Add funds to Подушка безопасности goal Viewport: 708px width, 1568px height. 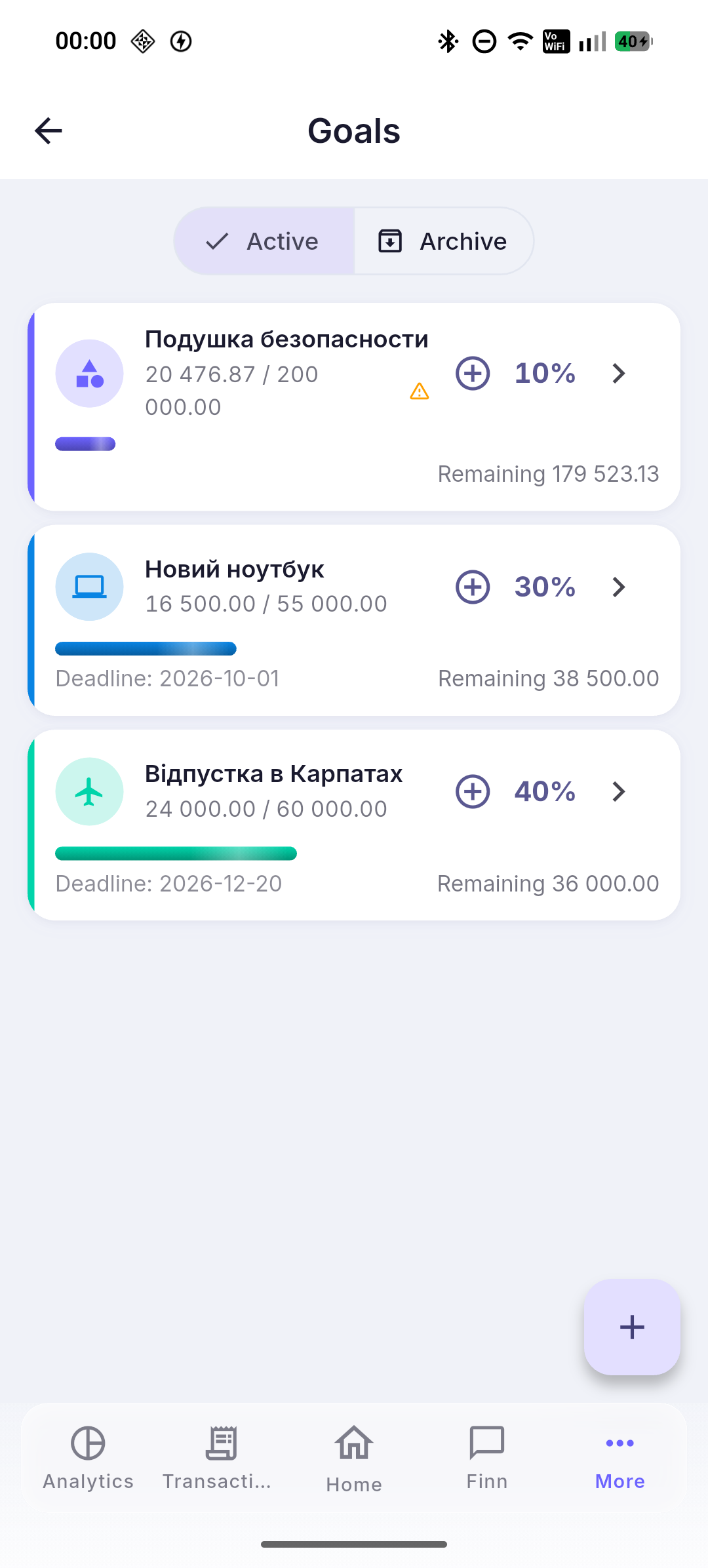[473, 374]
